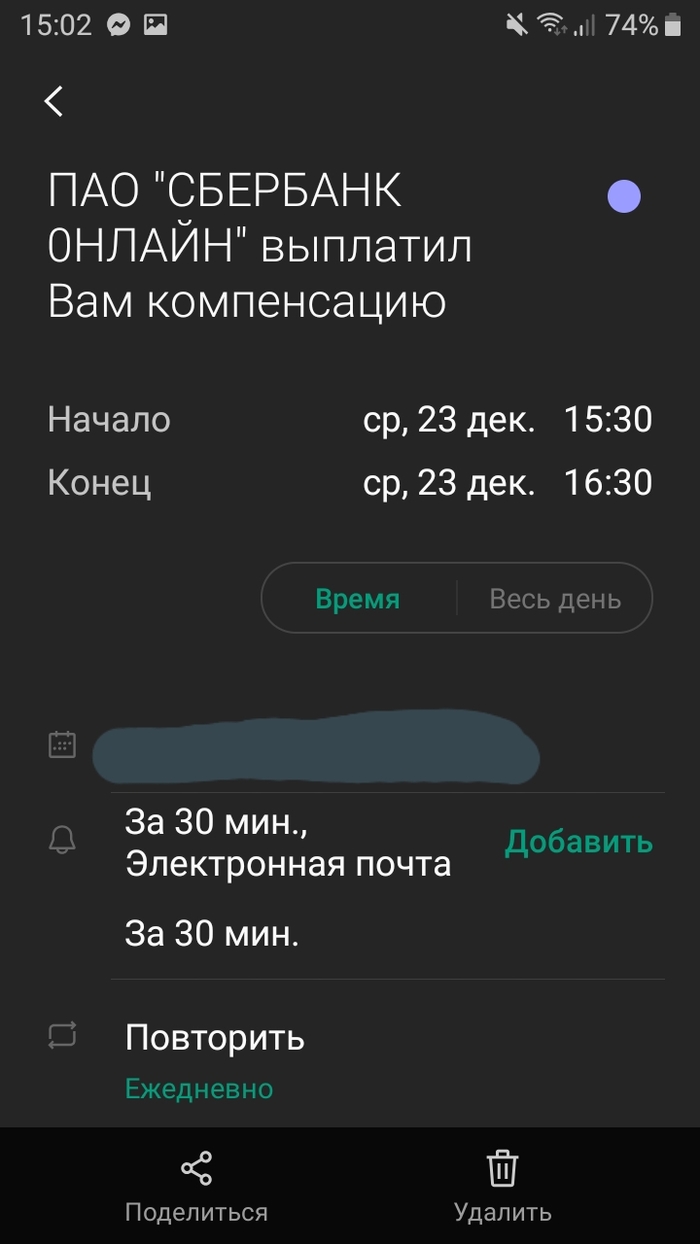Image resolution: width=700 pixels, height=1244 pixels.
Task: Go back using the top arrow
Action: pos(54,101)
